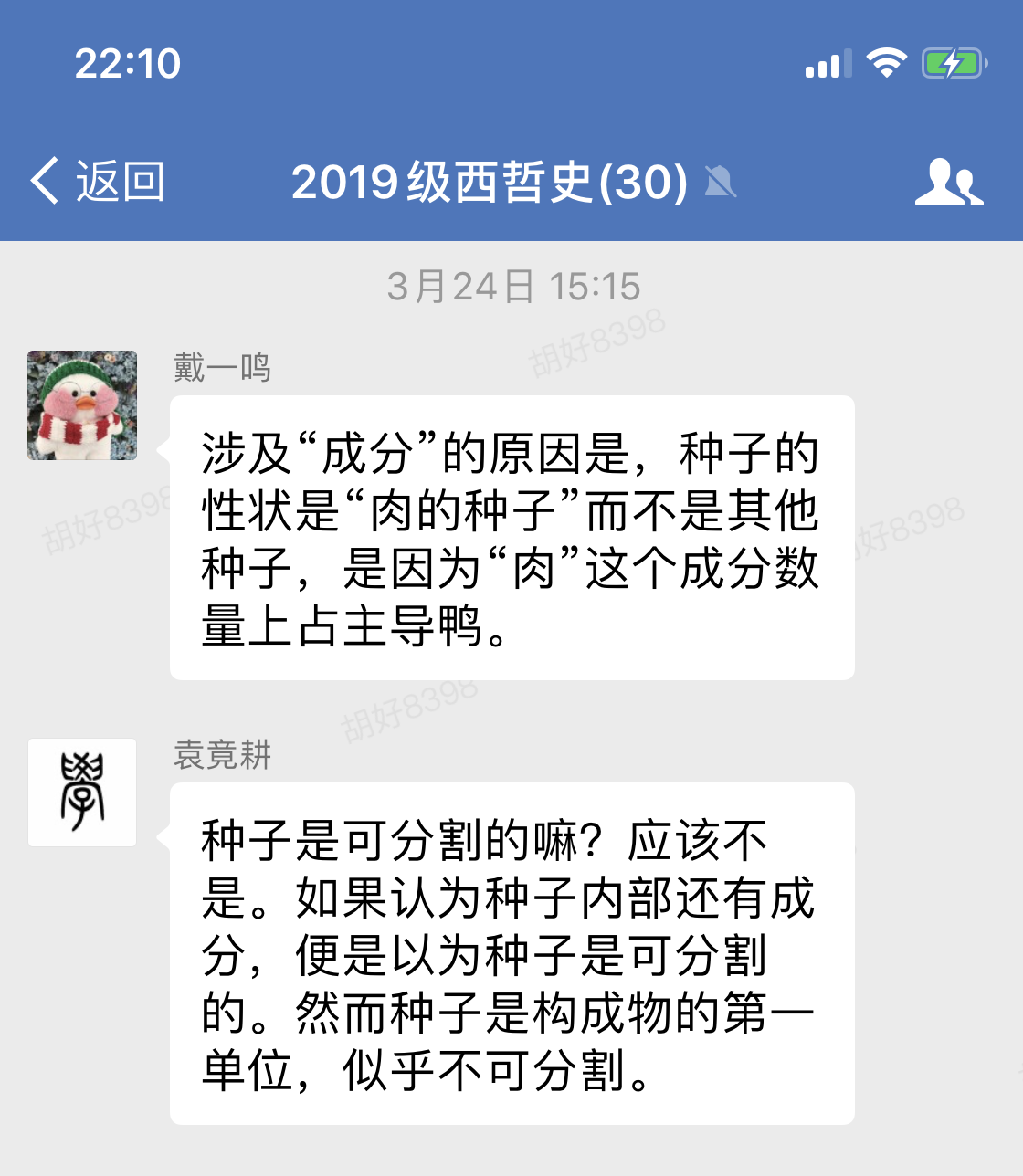Open group members info icon

click(x=948, y=181)
